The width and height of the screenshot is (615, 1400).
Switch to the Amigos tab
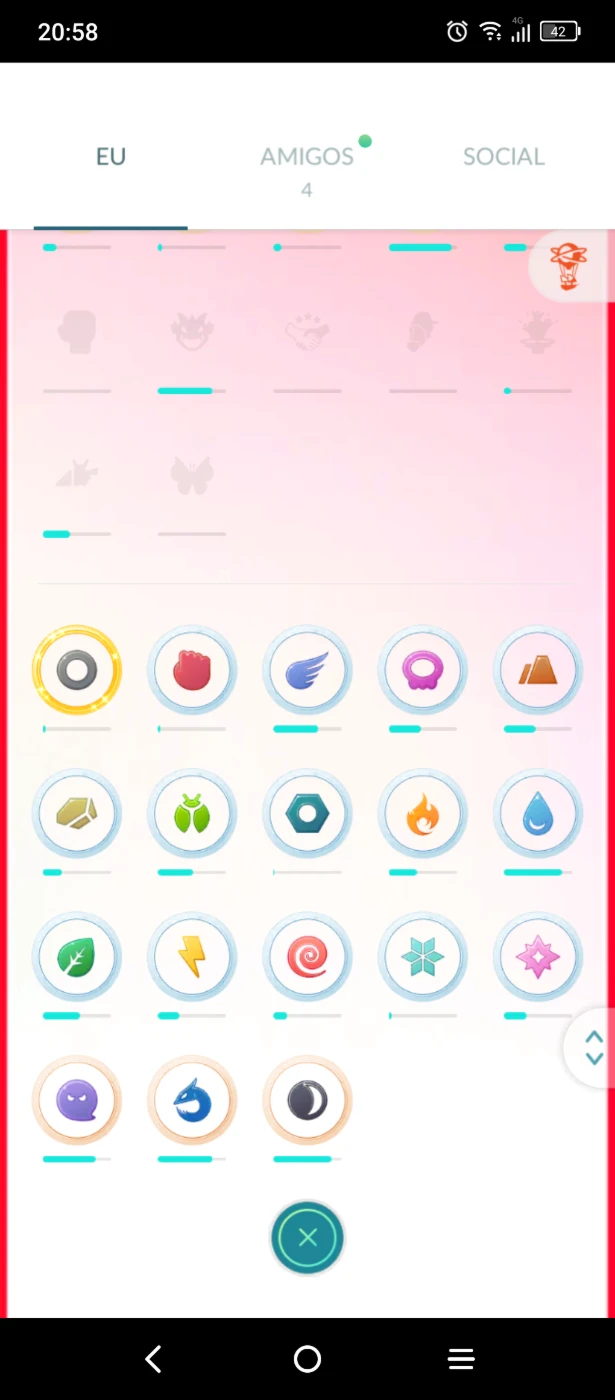307,157
